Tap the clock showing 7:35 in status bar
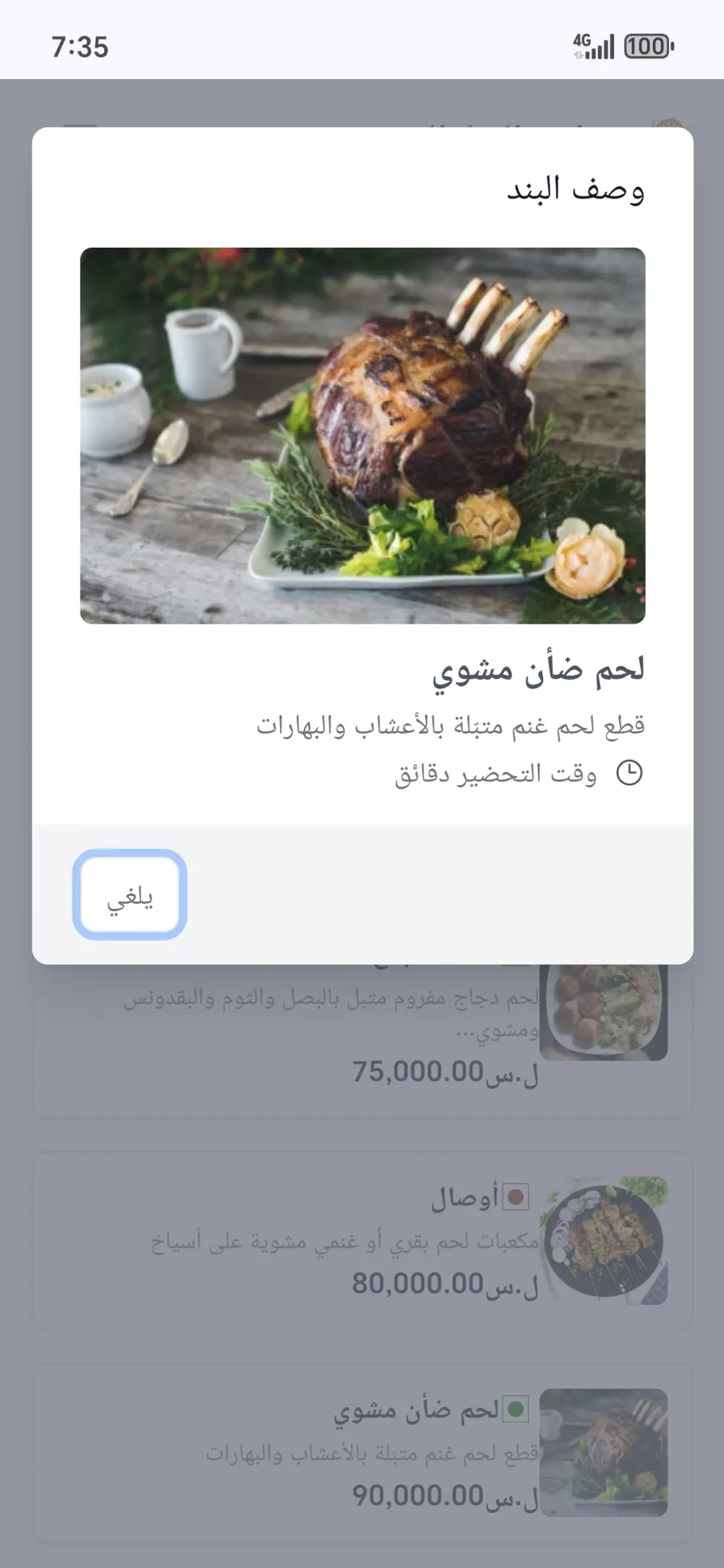Viewport: 724px width, 1568px height. tap(80, 46)
